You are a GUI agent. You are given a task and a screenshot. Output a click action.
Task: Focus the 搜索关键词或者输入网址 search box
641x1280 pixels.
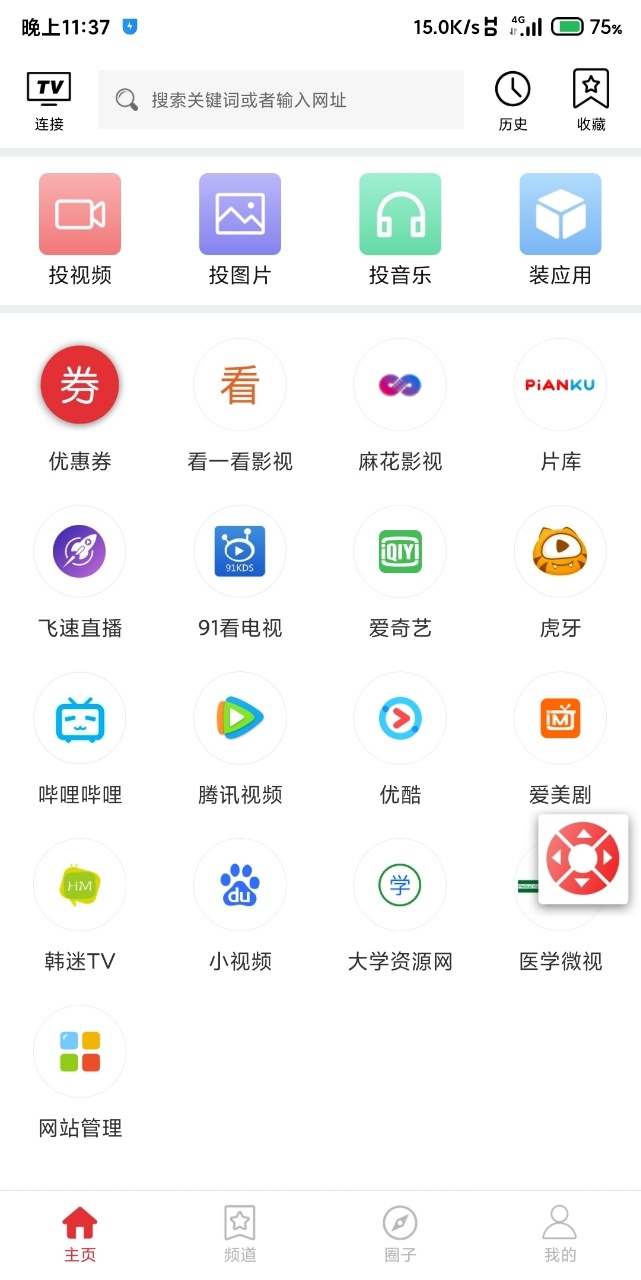point(281,100)
